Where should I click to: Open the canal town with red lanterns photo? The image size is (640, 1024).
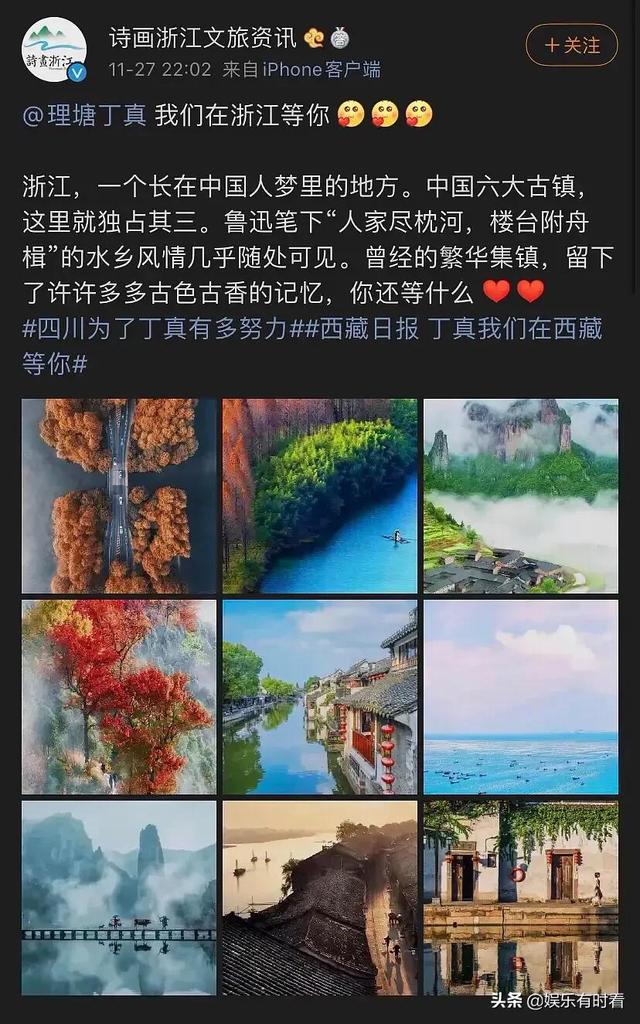pos(320,697)
